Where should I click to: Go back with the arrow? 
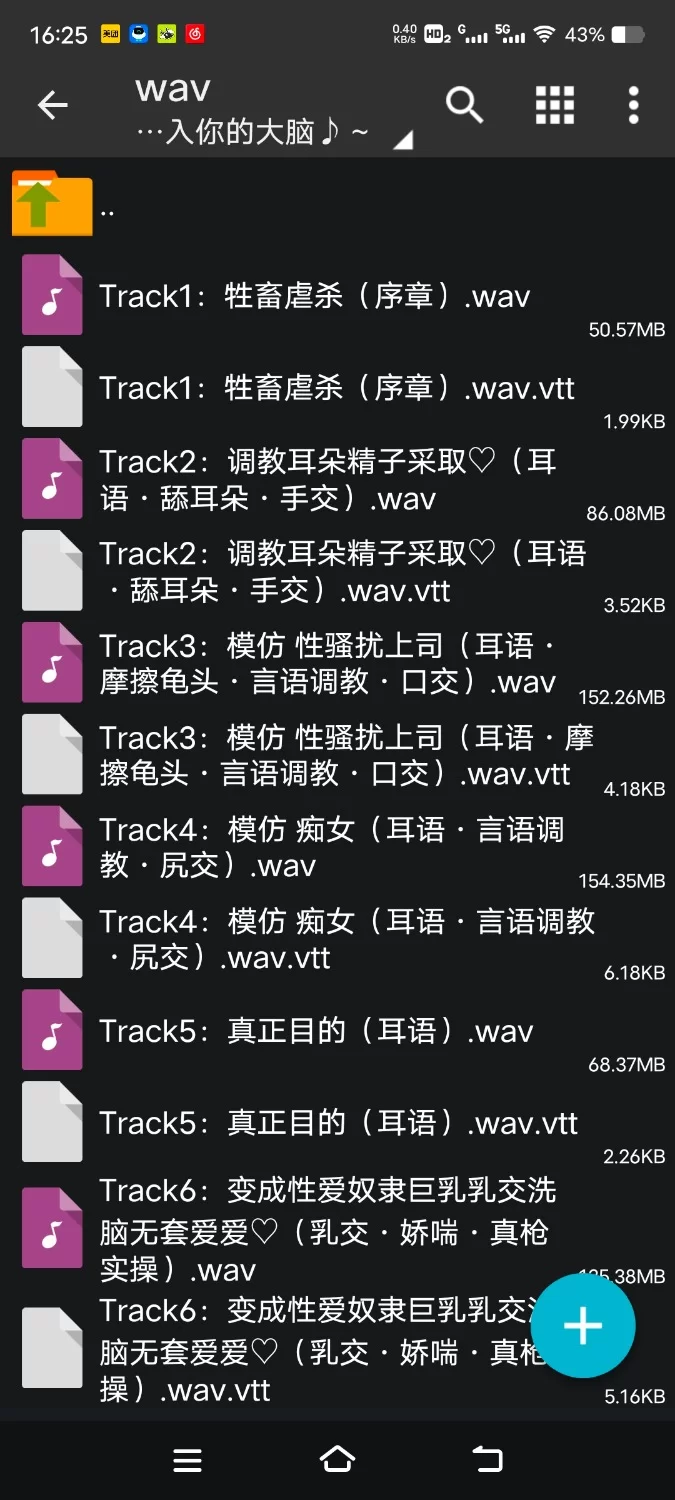pos(52,105)
